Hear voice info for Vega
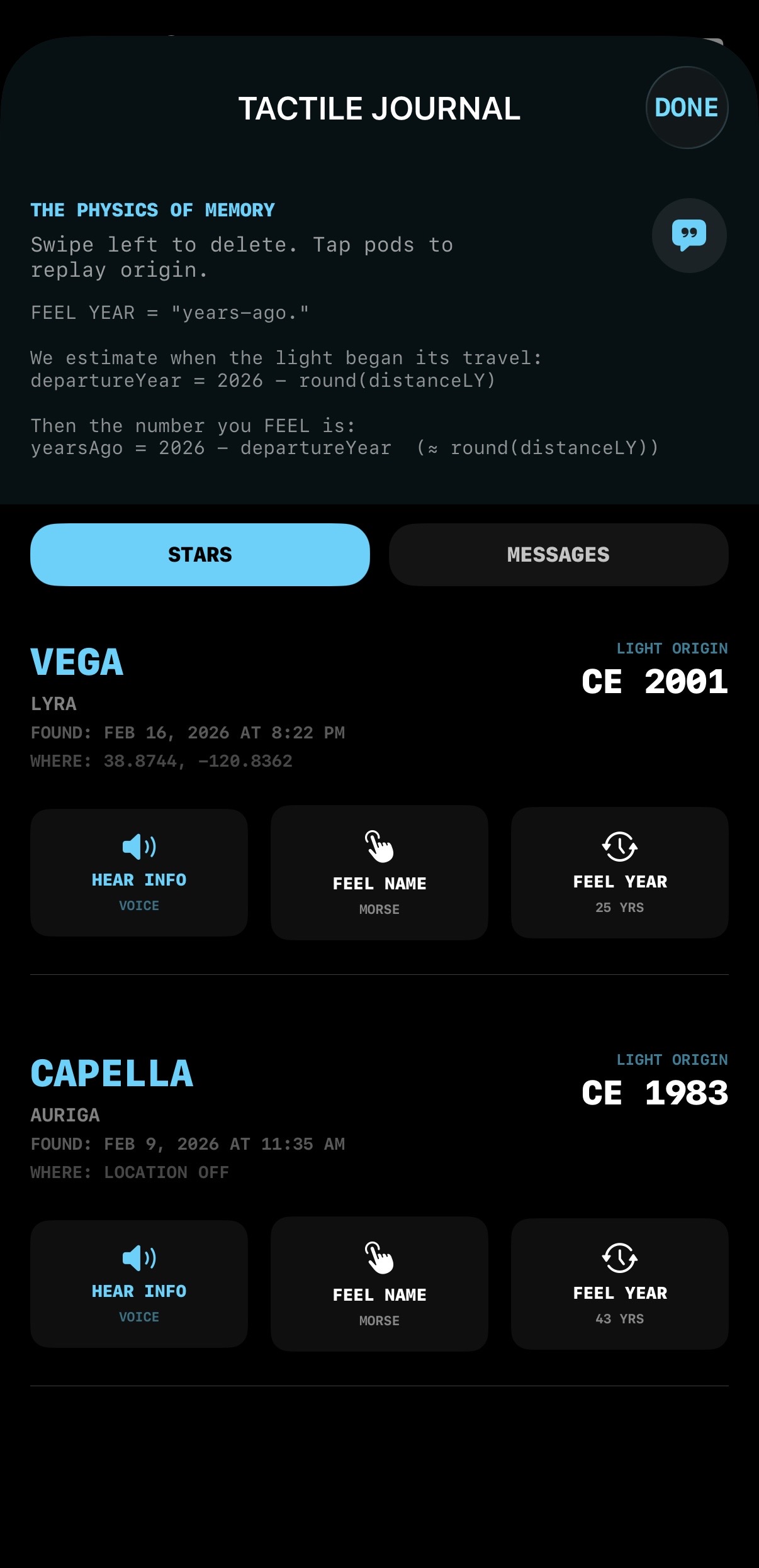The width and height of the screenshot is (759, 1568). point(139,872)
